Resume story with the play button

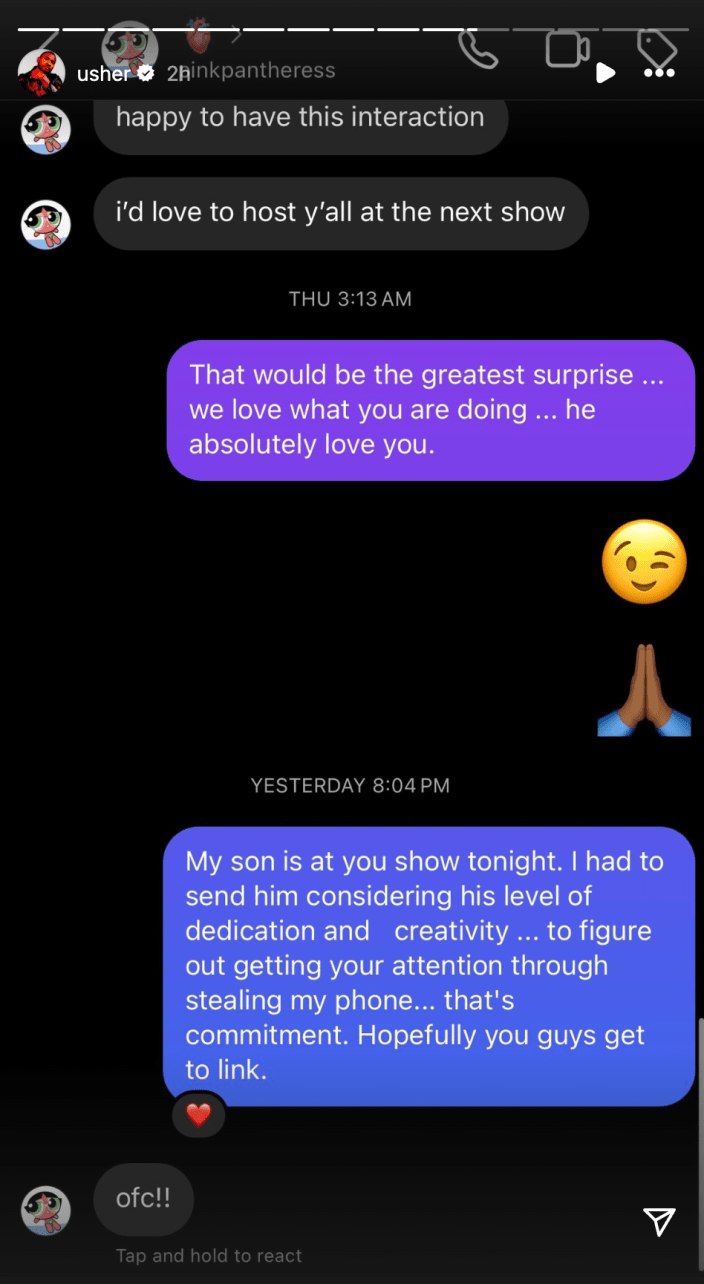(x=604, y=73)
